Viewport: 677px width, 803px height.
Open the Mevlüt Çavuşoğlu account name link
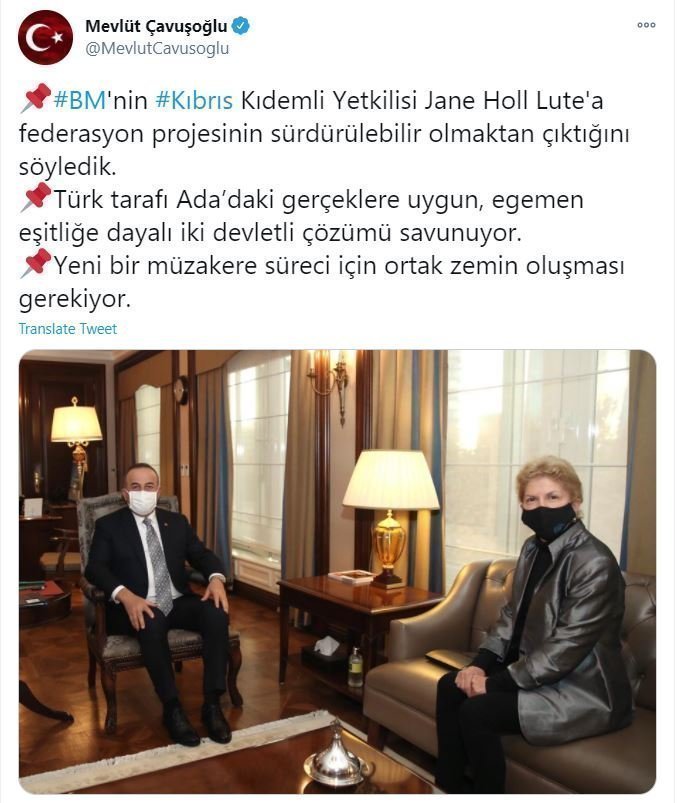(x=154, y=25)
